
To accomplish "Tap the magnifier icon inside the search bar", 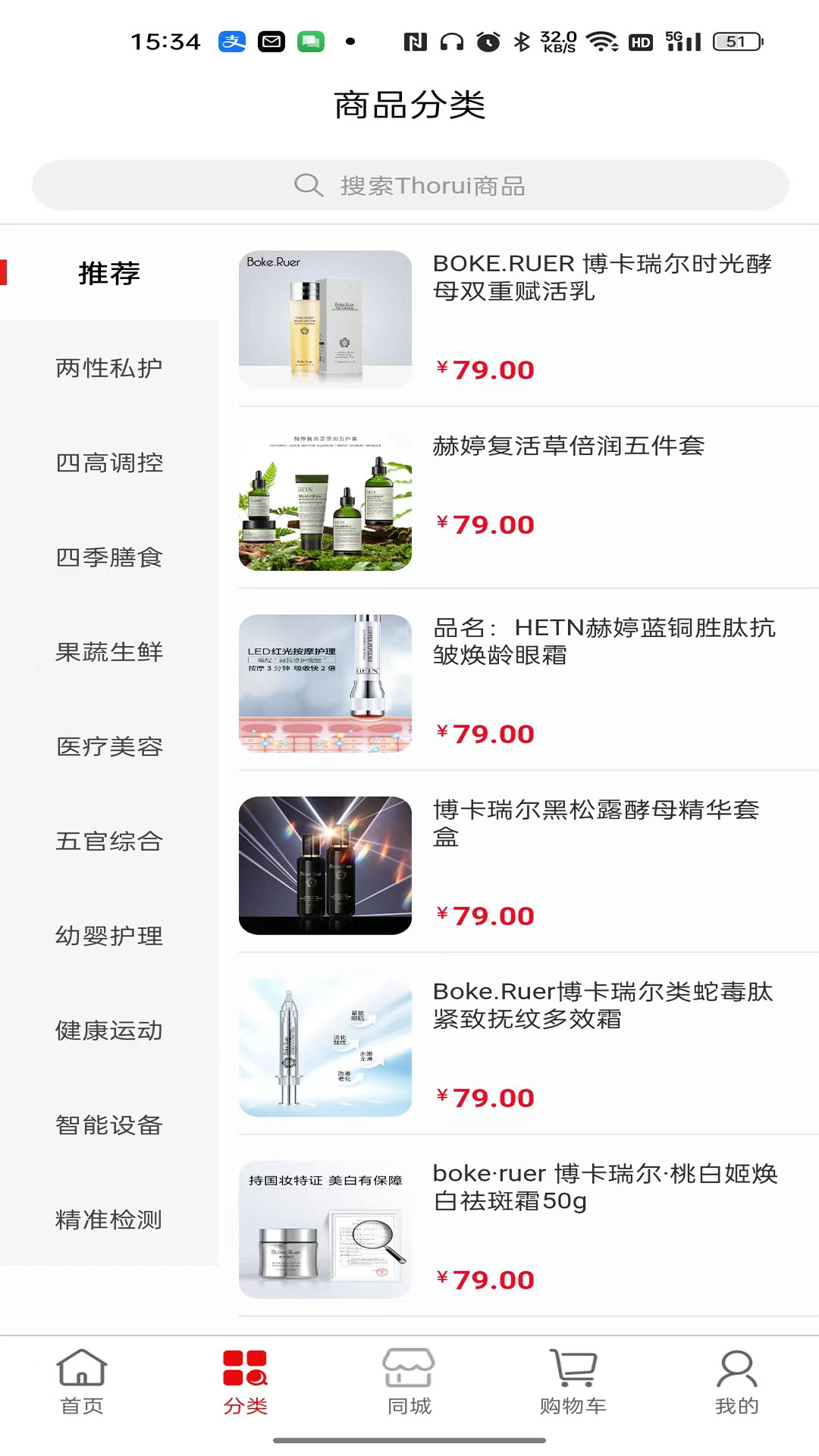I will coord(306,185).
